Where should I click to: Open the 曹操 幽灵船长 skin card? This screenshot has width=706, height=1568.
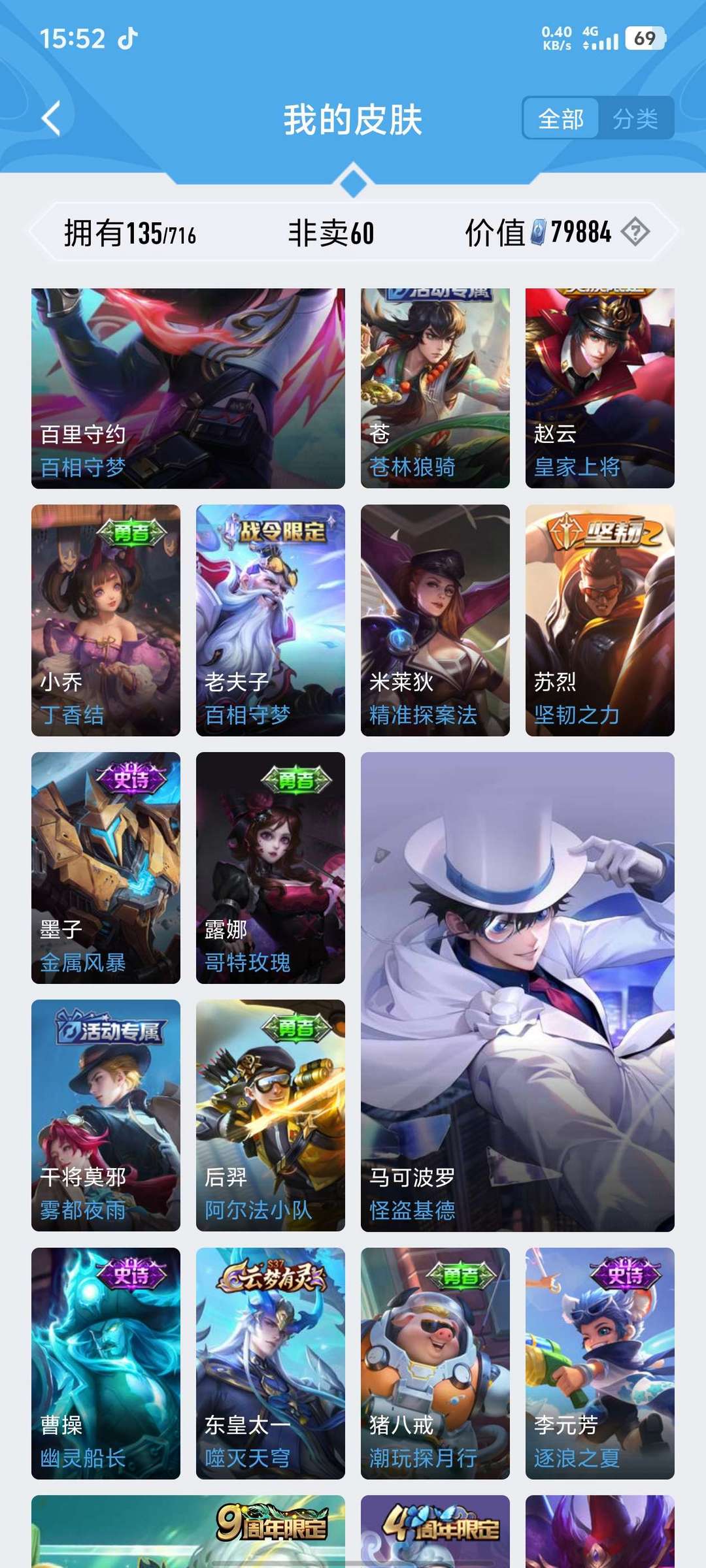pos(106,1364)
